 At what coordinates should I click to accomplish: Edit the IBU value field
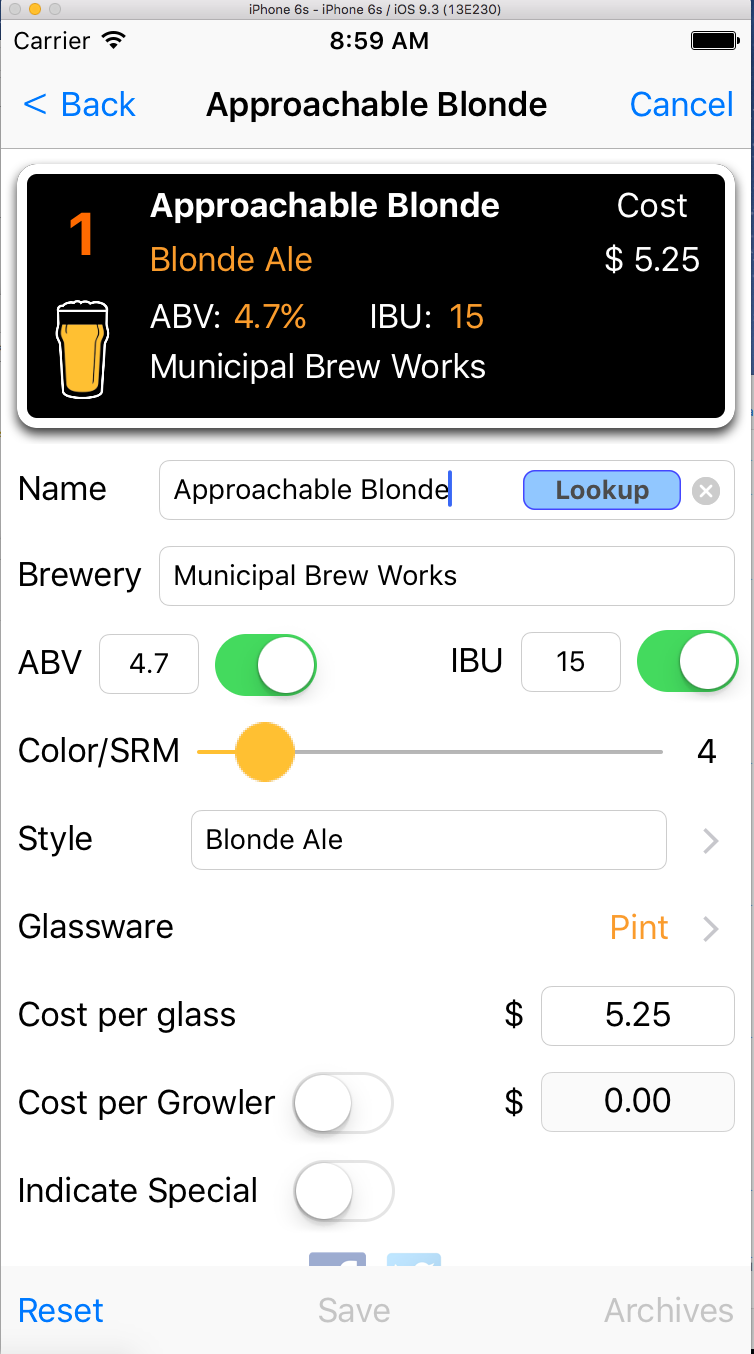[x=570, y=662]
